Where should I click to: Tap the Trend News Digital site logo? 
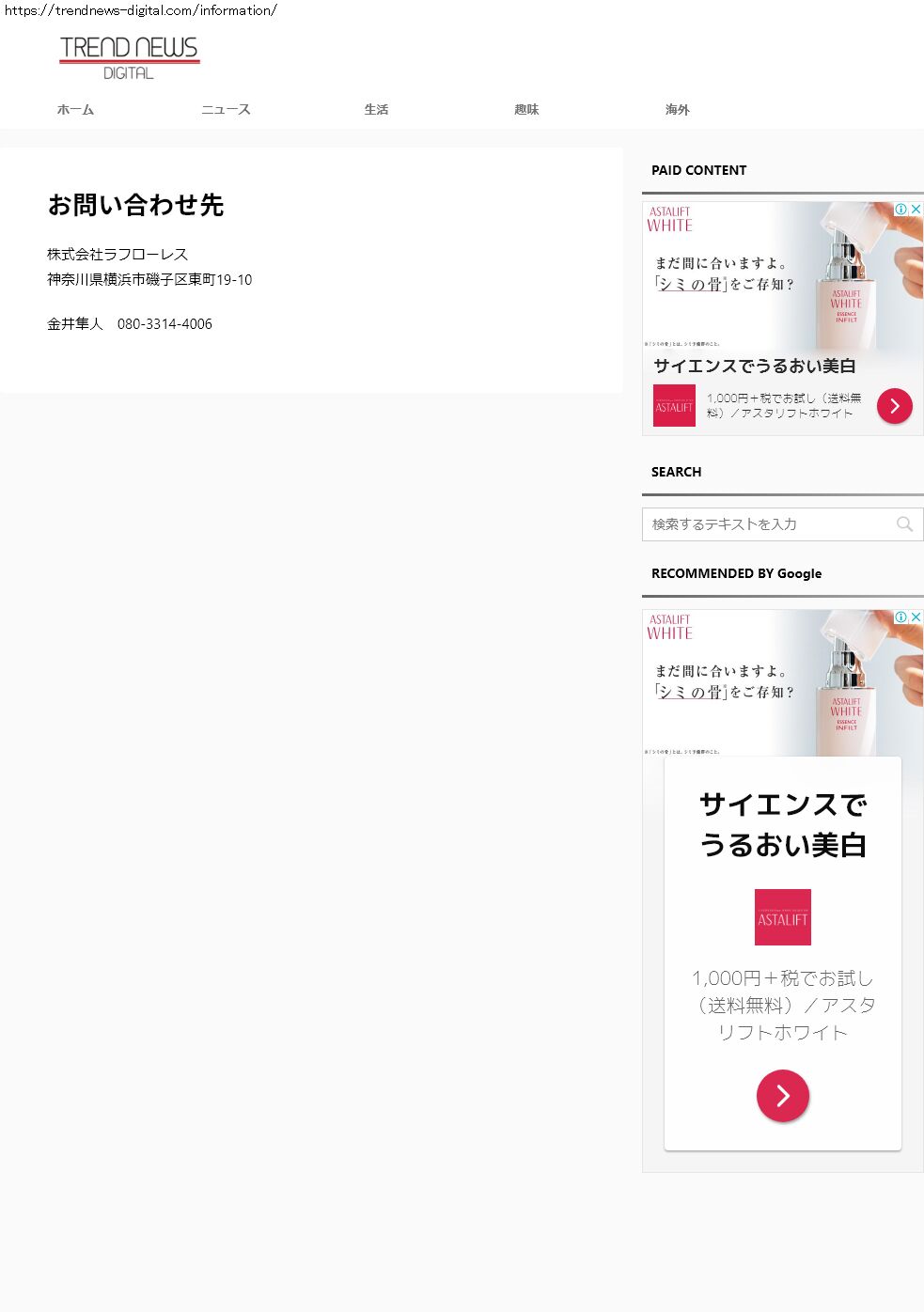click(x=130, y=58)
